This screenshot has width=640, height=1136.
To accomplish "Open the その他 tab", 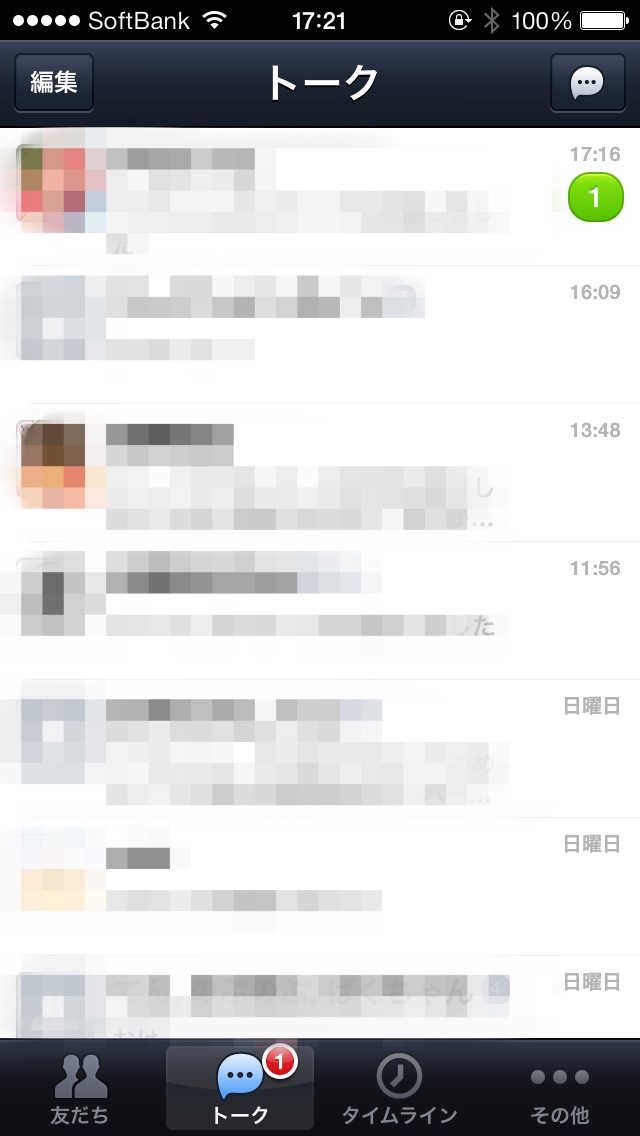I will click(x=559, y=1088).
